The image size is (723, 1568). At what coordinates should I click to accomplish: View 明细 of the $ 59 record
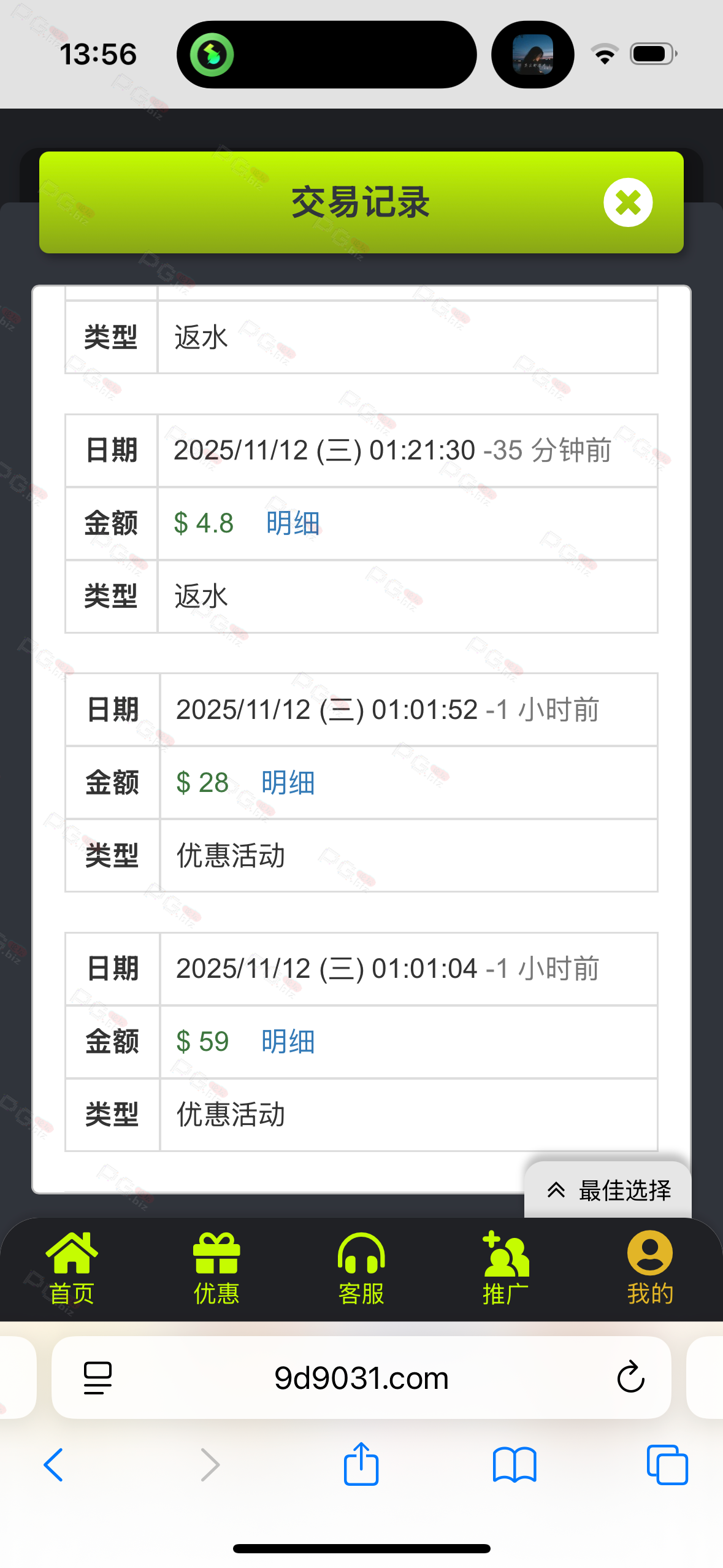[x=288, y=1042]
